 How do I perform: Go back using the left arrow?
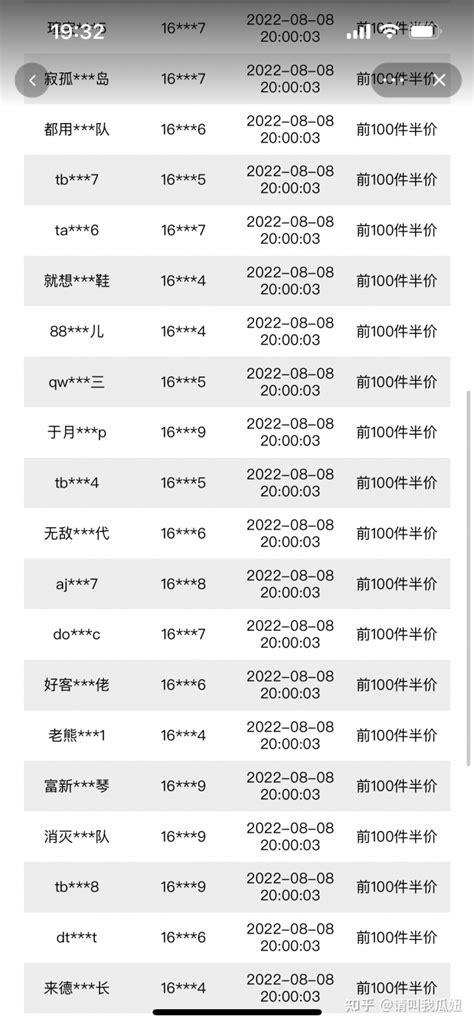tap(32, 80)
